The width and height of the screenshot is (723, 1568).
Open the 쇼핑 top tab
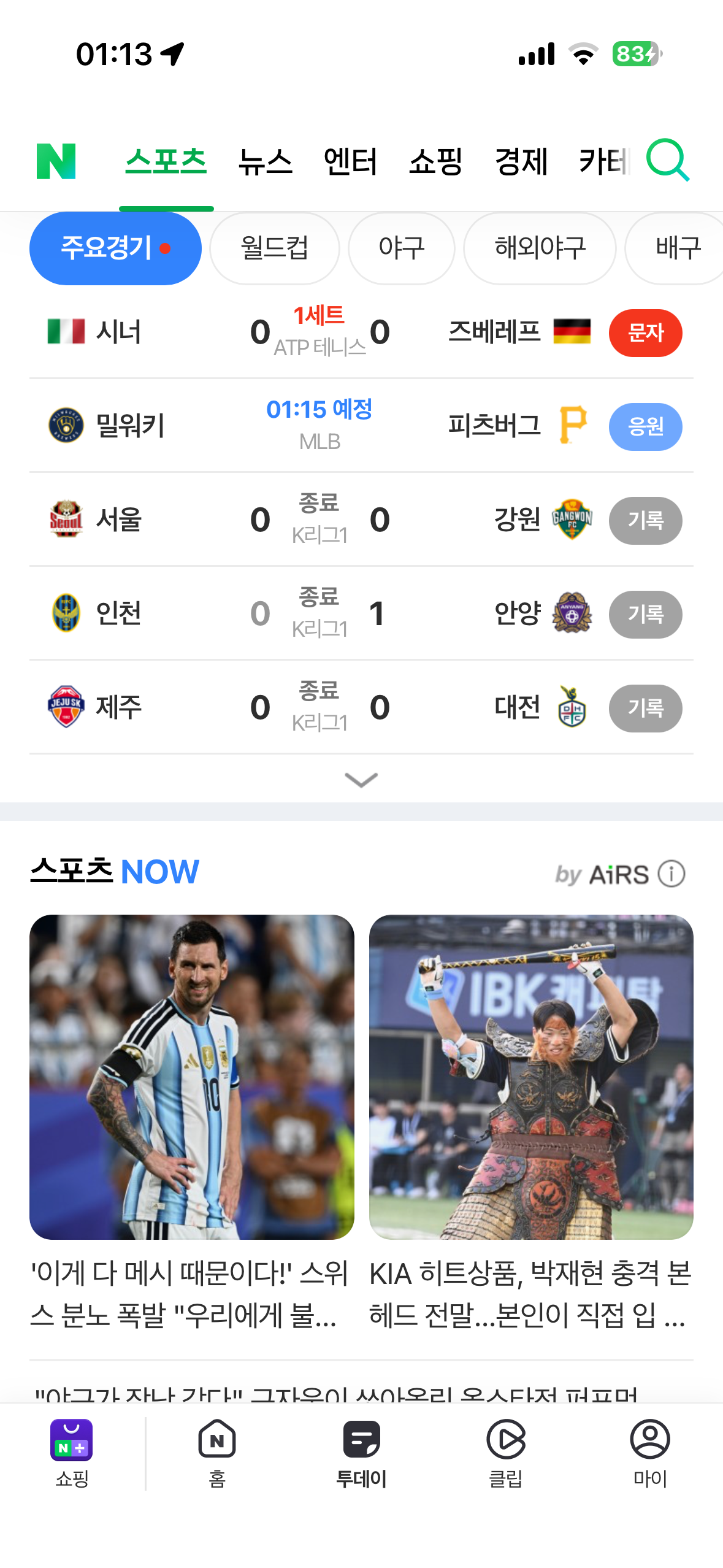click(x=435, y=162)
